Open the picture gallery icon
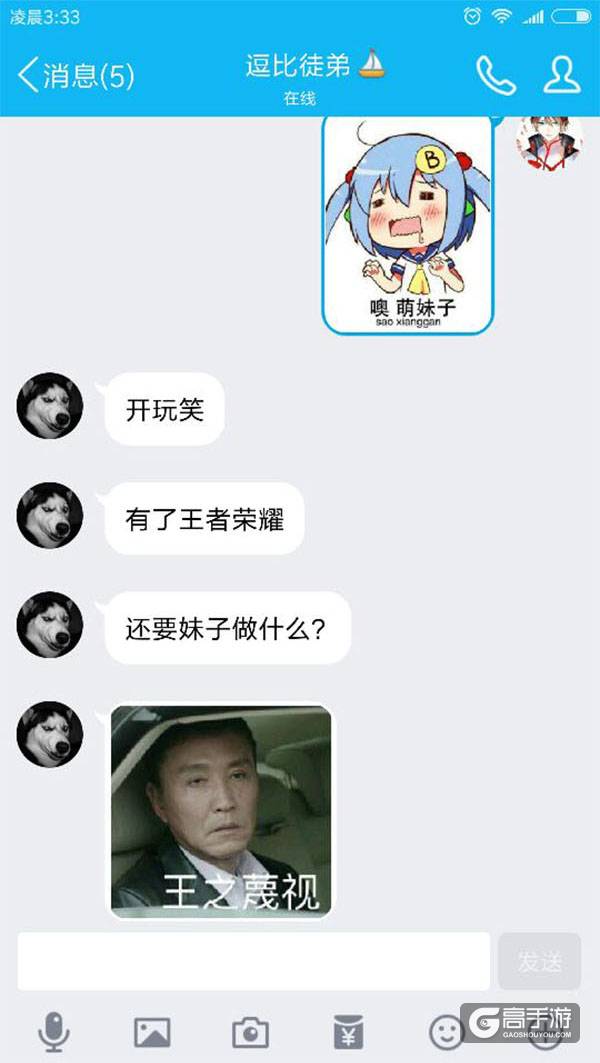600x1063 pixels. coord(152,1031)
